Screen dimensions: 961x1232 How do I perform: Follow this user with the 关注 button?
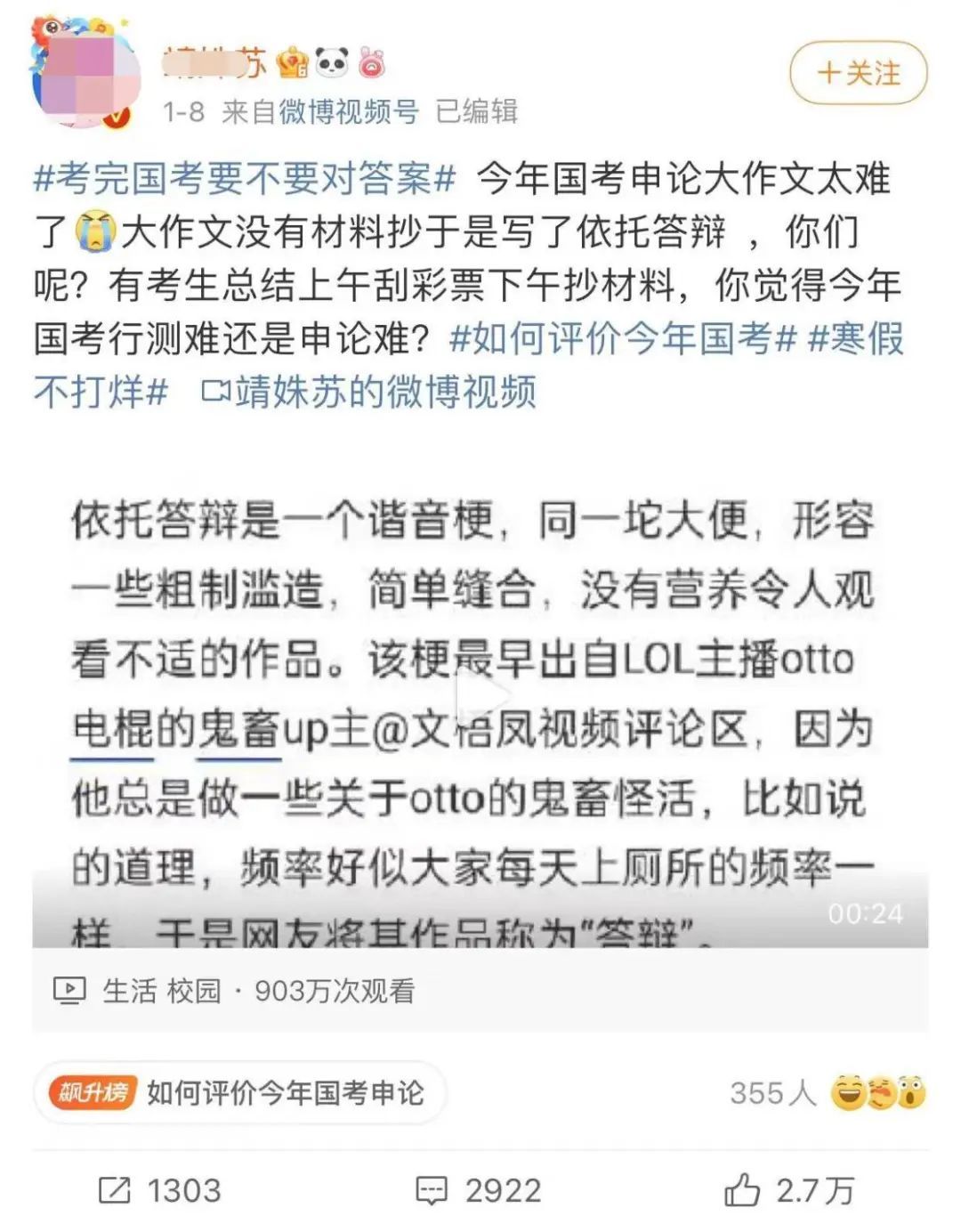pos(858,73)
